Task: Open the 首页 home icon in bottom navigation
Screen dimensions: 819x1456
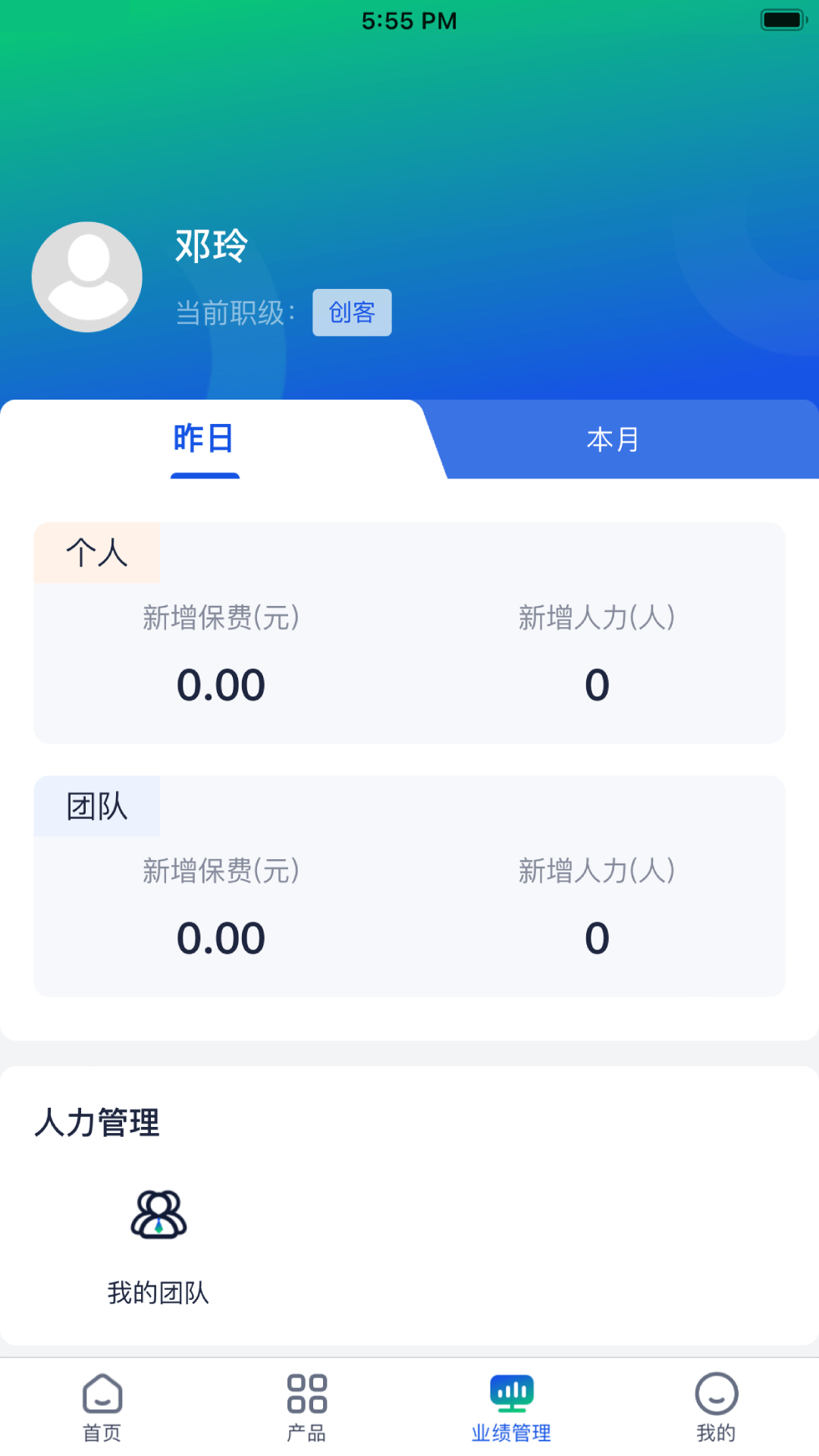Action: click(102, 1392)
